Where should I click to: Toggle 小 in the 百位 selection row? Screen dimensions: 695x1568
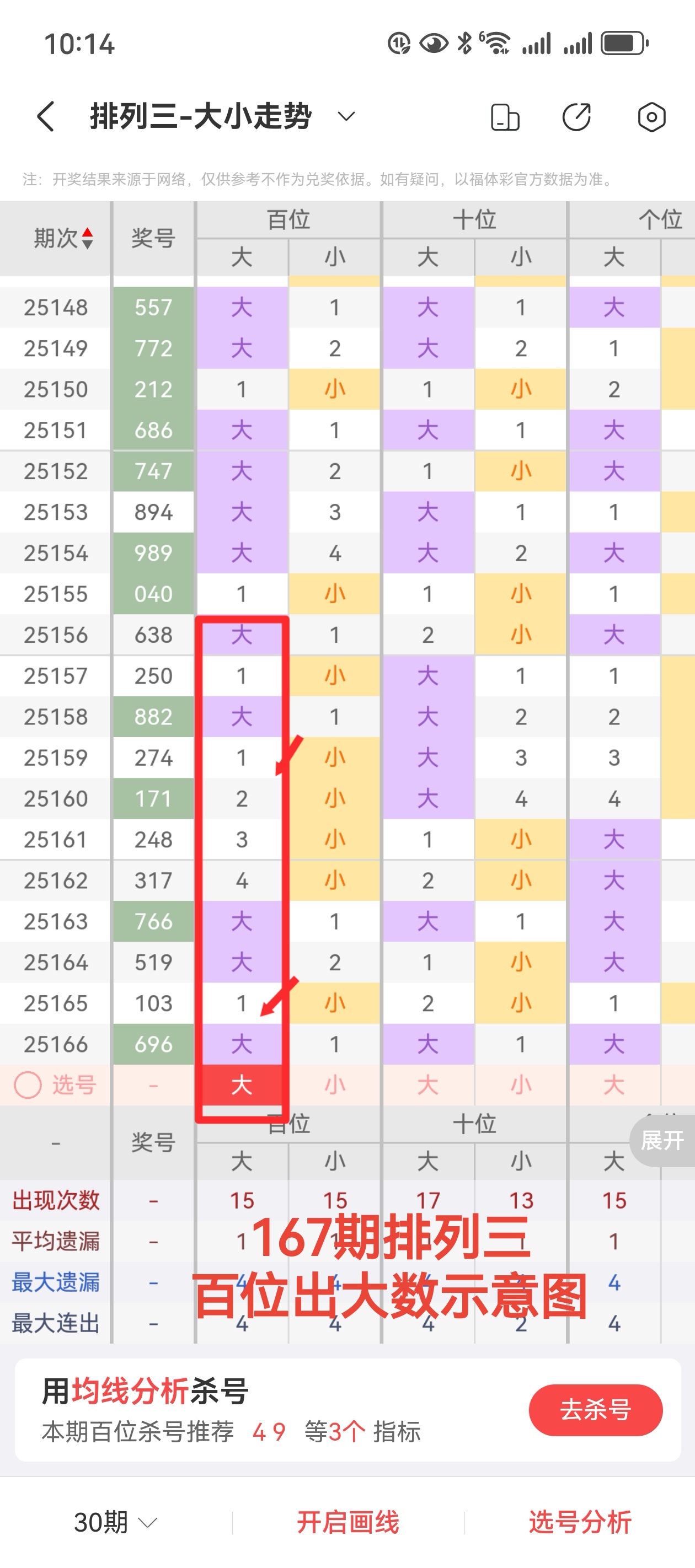334,1084
